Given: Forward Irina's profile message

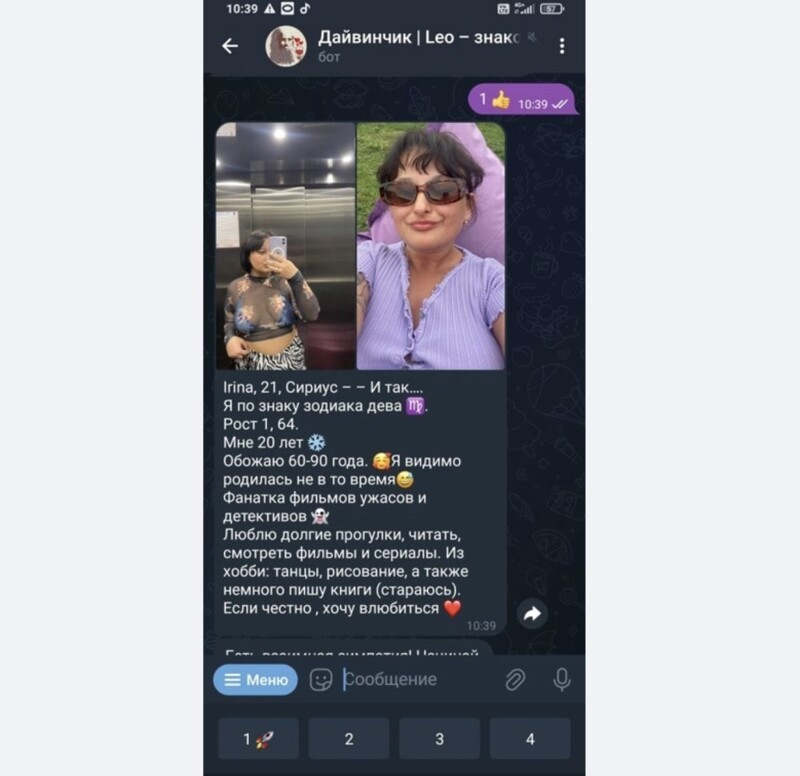Looking at the screenshot, I should click(x=533, y=614).
